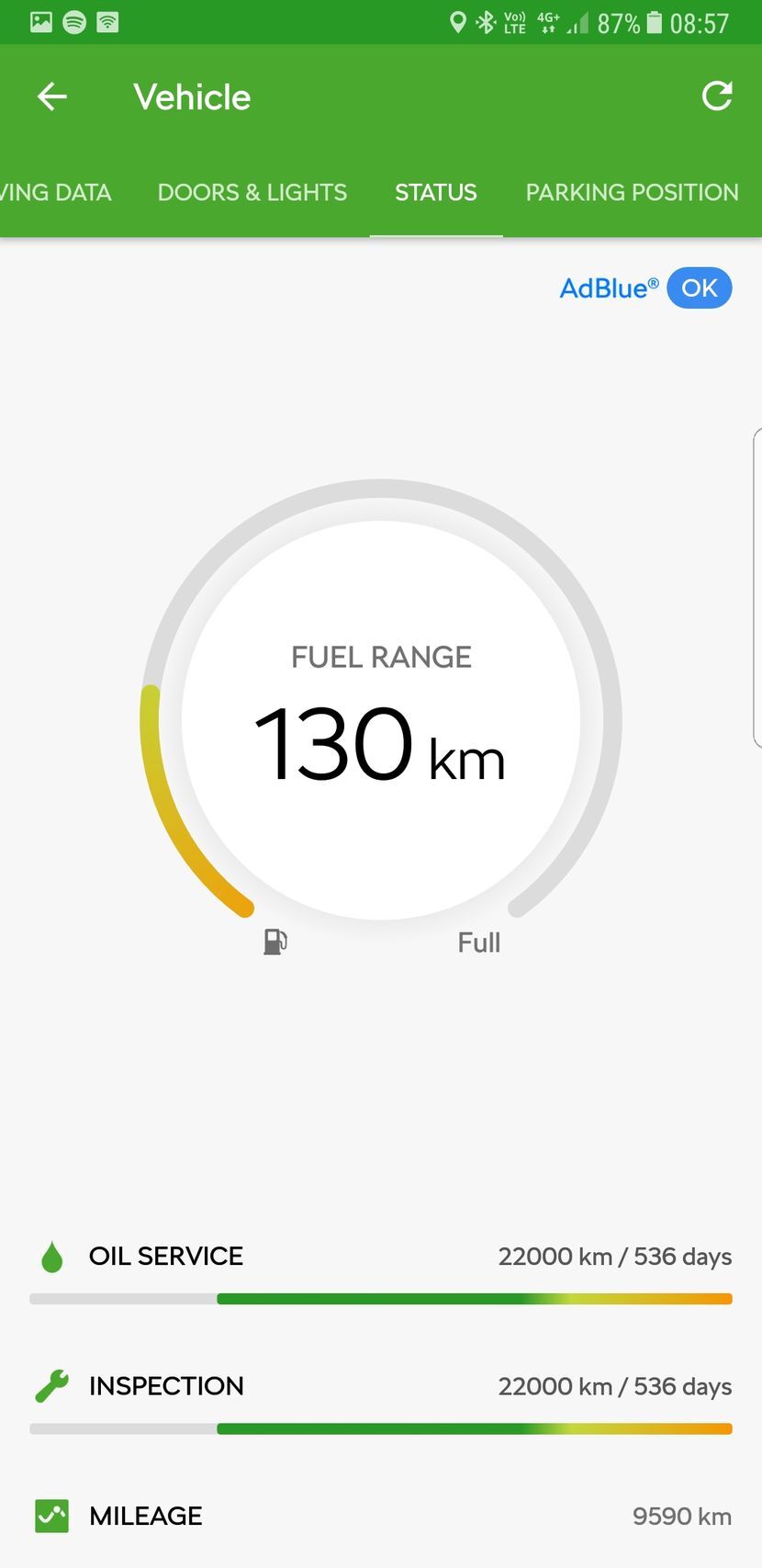Image resolution: width=762 pixels, height=1568 pixels.
Task: Switch to the DRIVING DATA tab
Action: click(55, 192)
